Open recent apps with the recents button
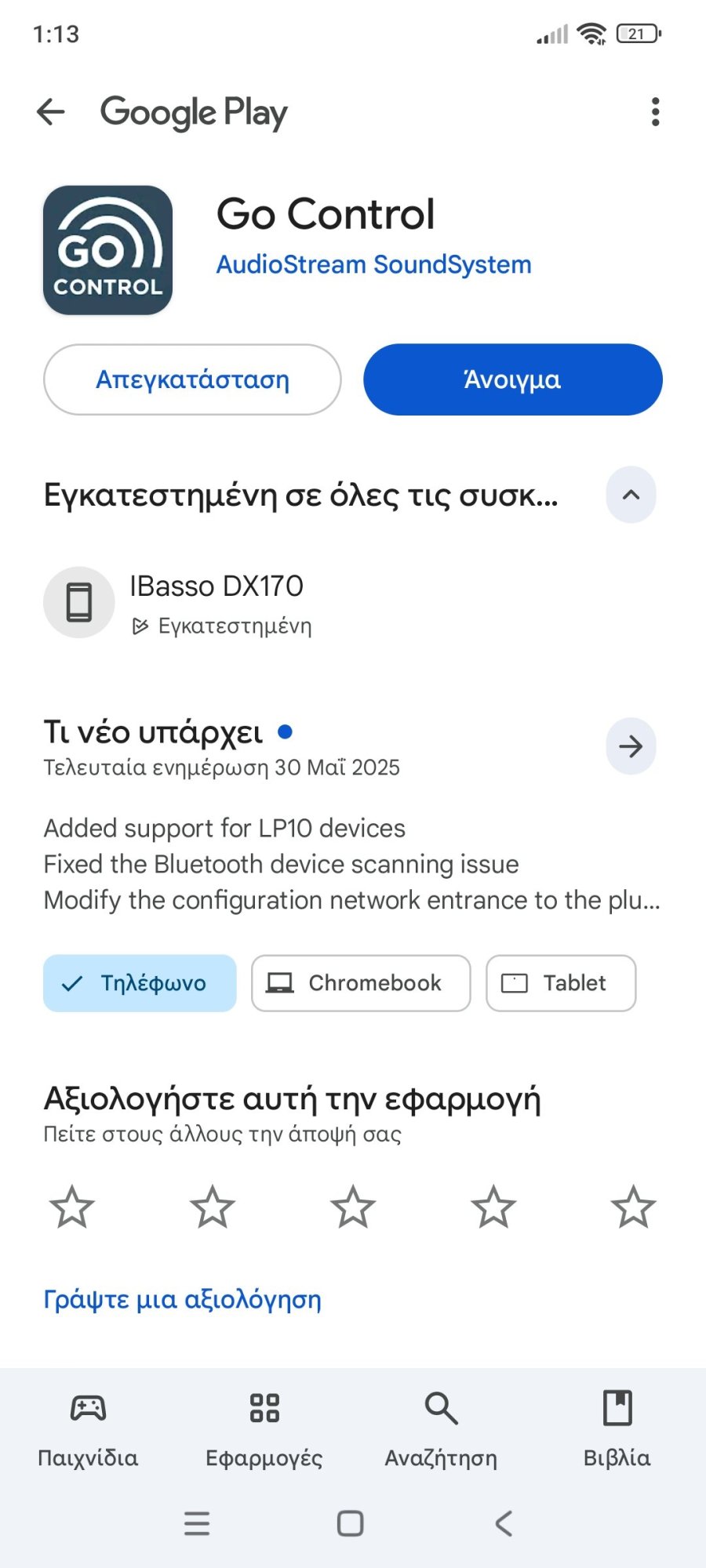Screen dimensions: 706x1568 pos(196,1523)
